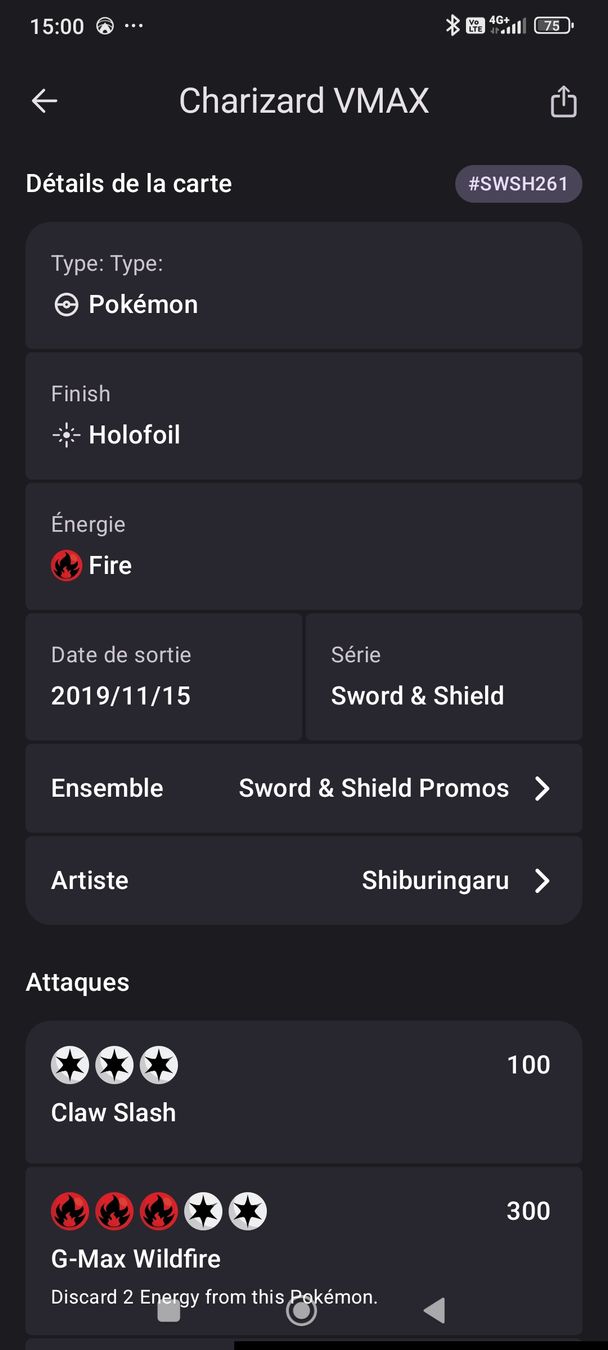Open the Sword & Shield Promos set
Viewport: 608px width, 1350px height.
click(x=304, y=788)
